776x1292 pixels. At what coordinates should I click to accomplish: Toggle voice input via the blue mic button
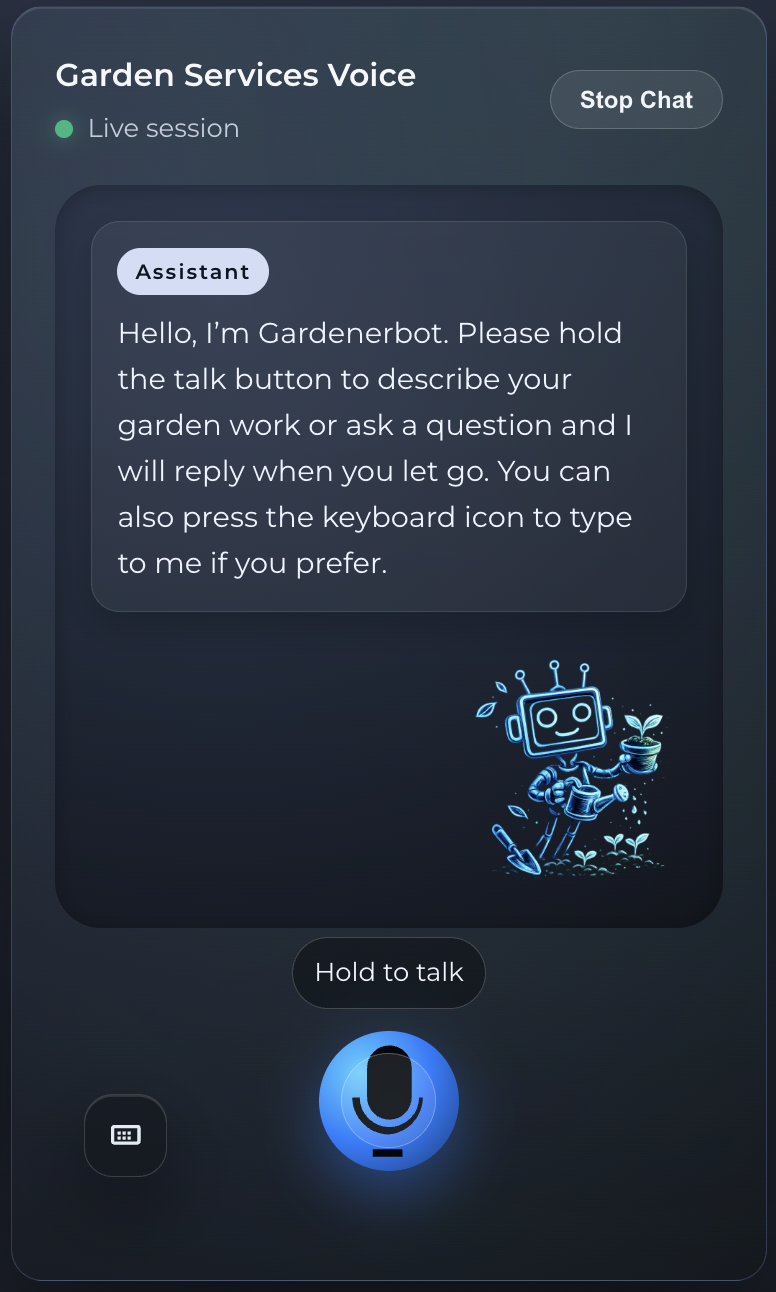389,1100
